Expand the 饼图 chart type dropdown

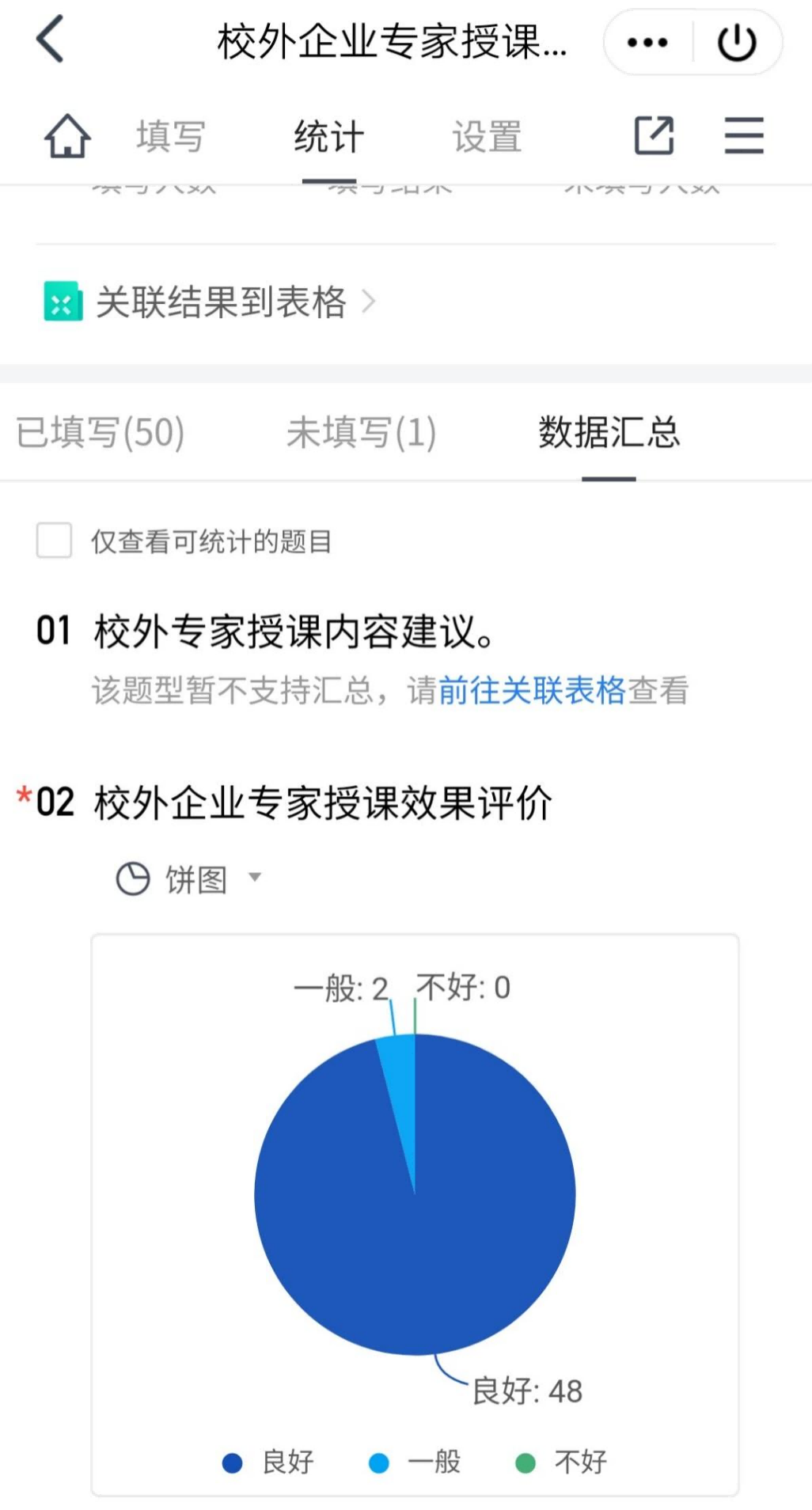190,878
